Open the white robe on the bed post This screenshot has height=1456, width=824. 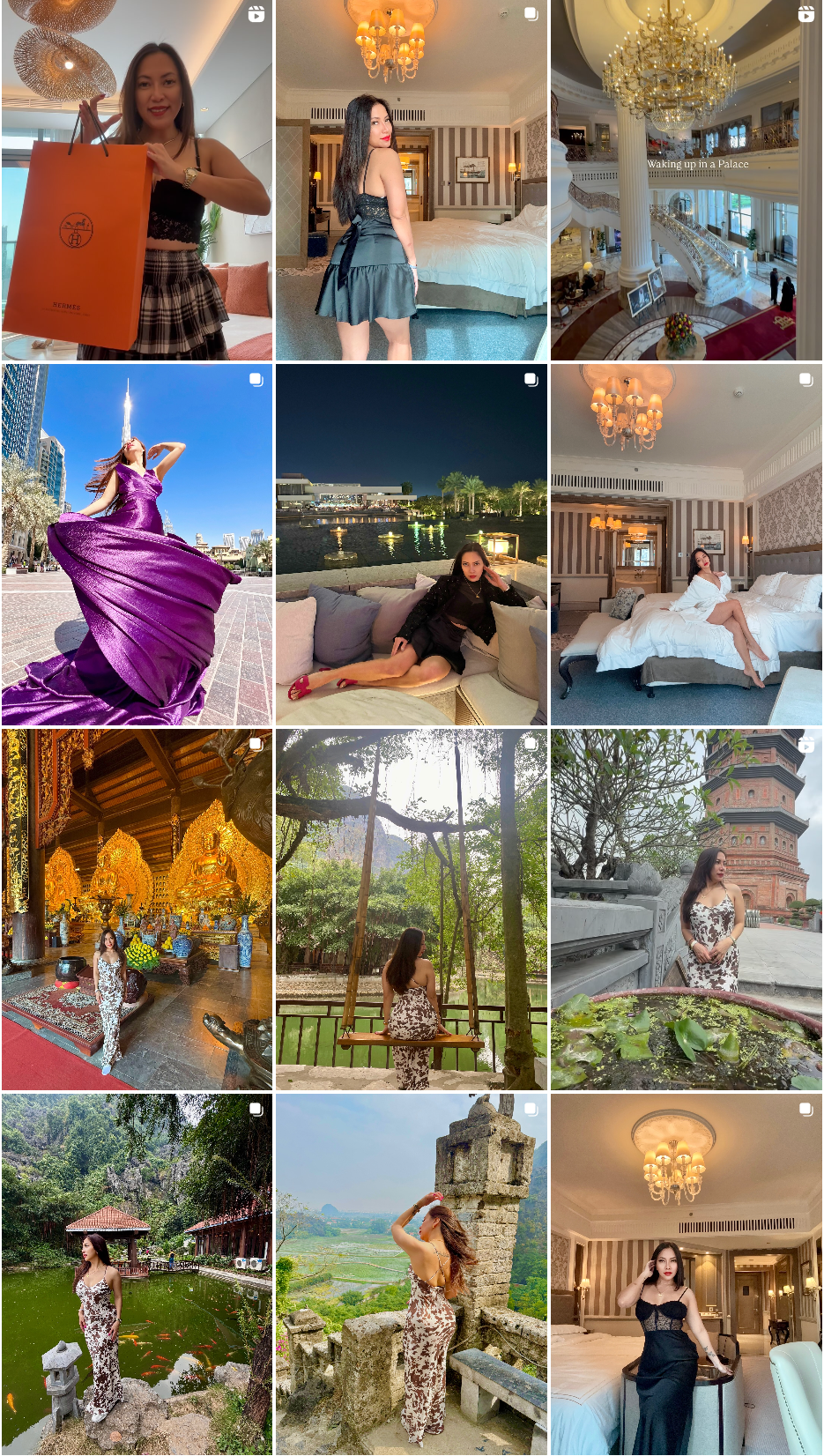[686, 545]
